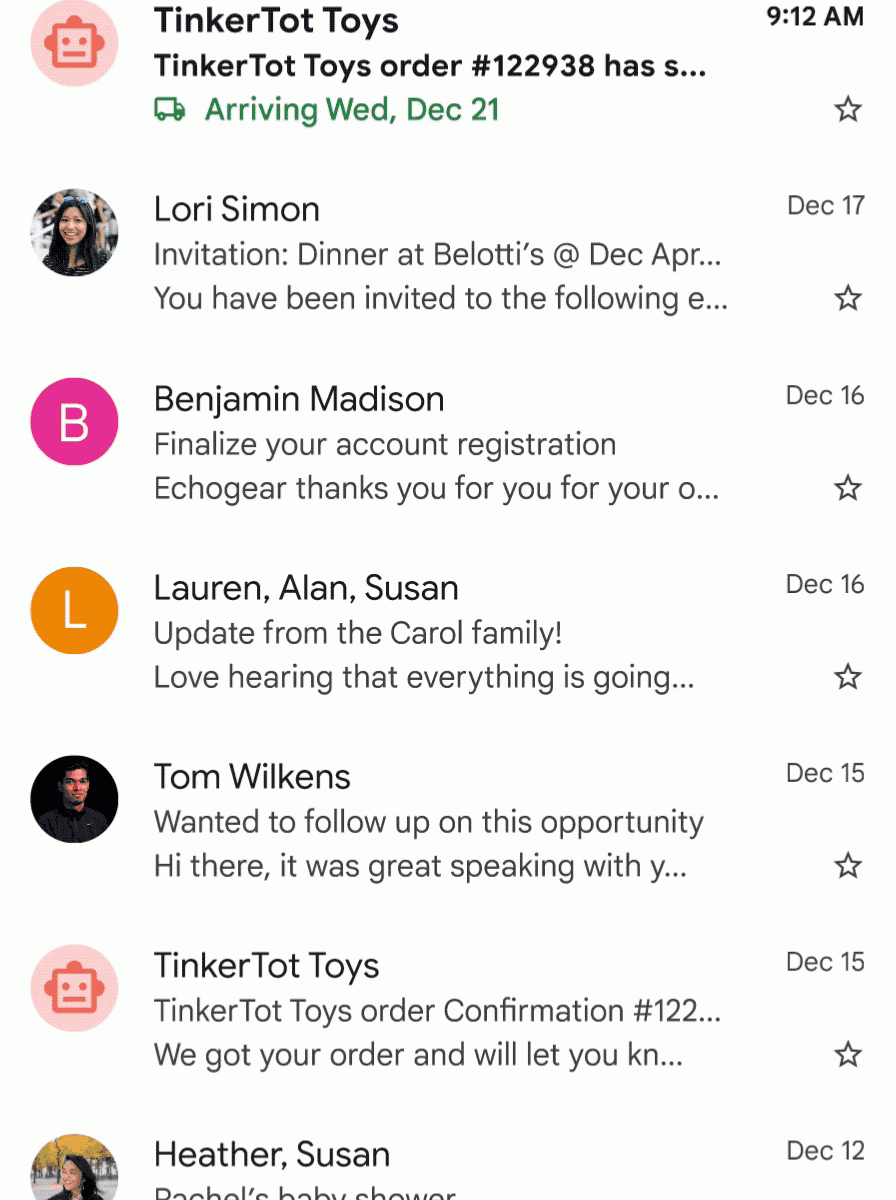Image resolution: width=896 pixels, height=1200 pixels.
Task: Star the Carol family update email
Action: click(x=848, y=677)
